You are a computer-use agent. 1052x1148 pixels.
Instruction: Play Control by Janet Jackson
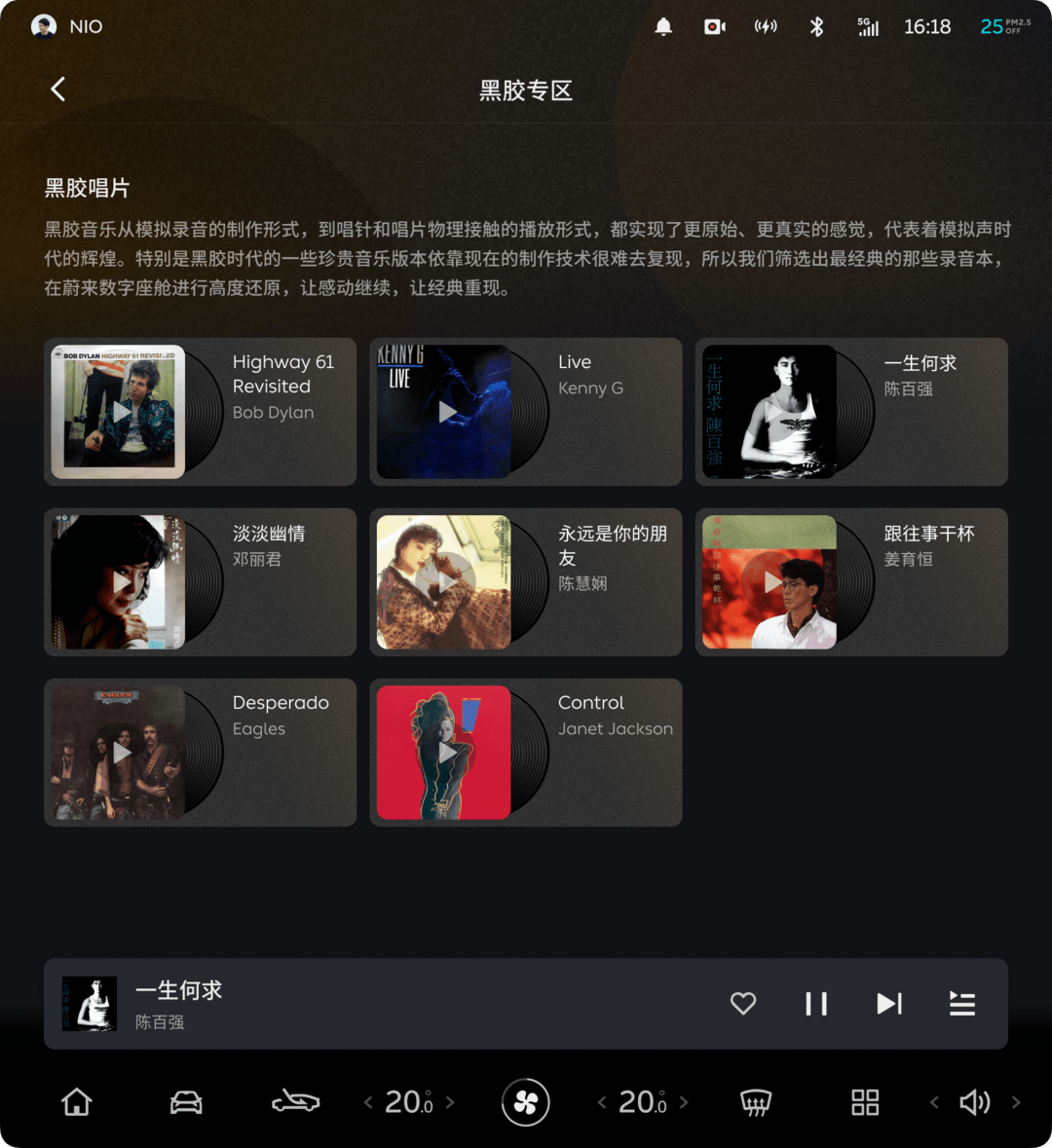[x=446, y=753]
